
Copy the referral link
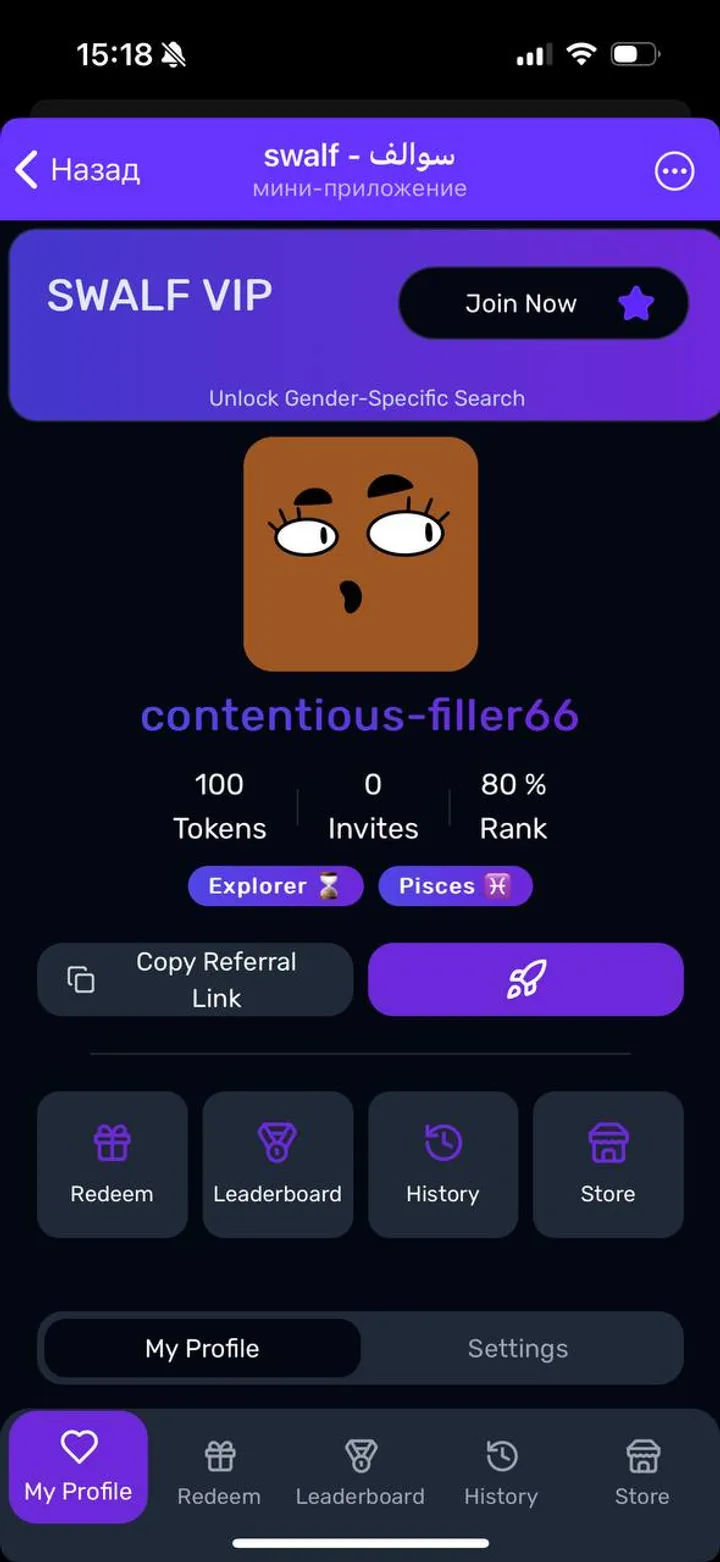(x=195, y=979)
